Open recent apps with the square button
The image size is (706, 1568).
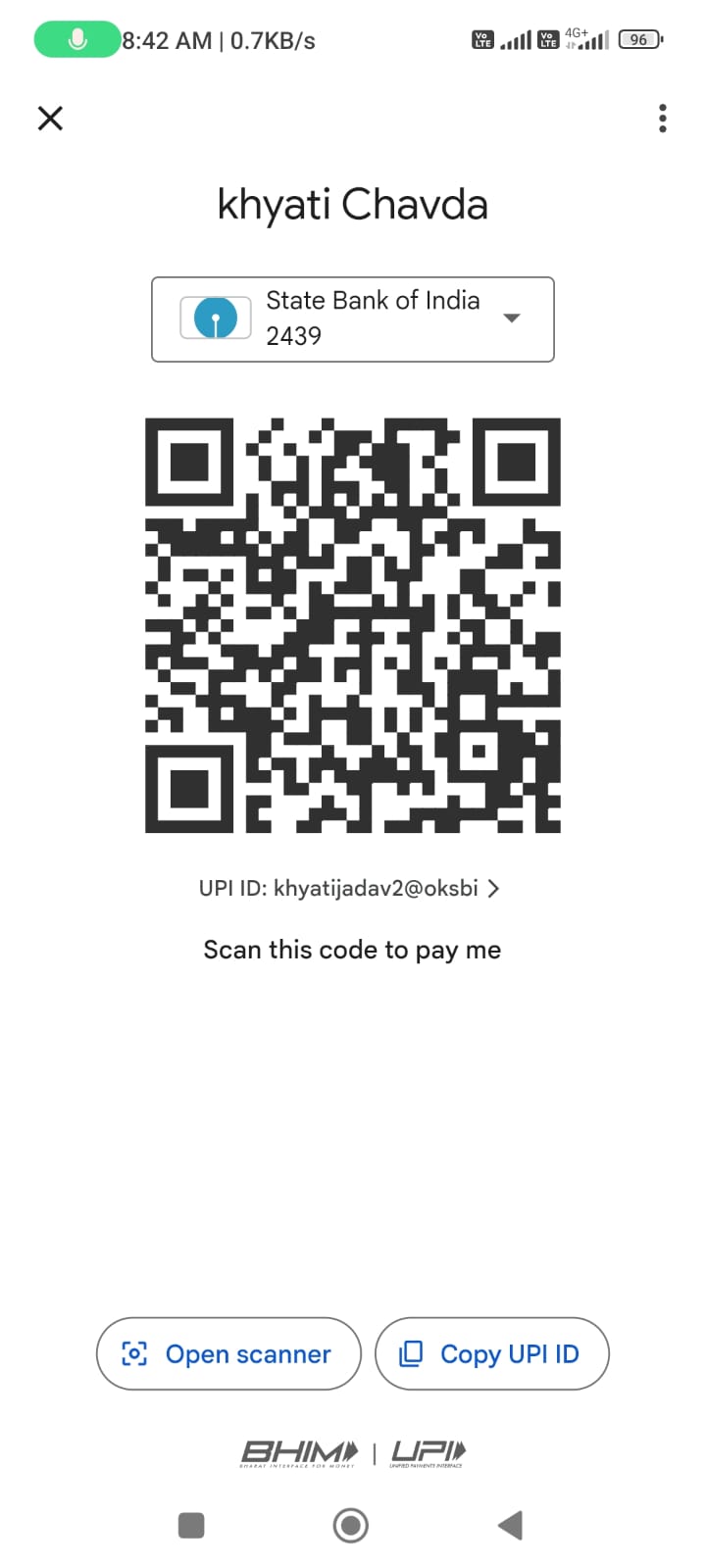pos(191,1525)
